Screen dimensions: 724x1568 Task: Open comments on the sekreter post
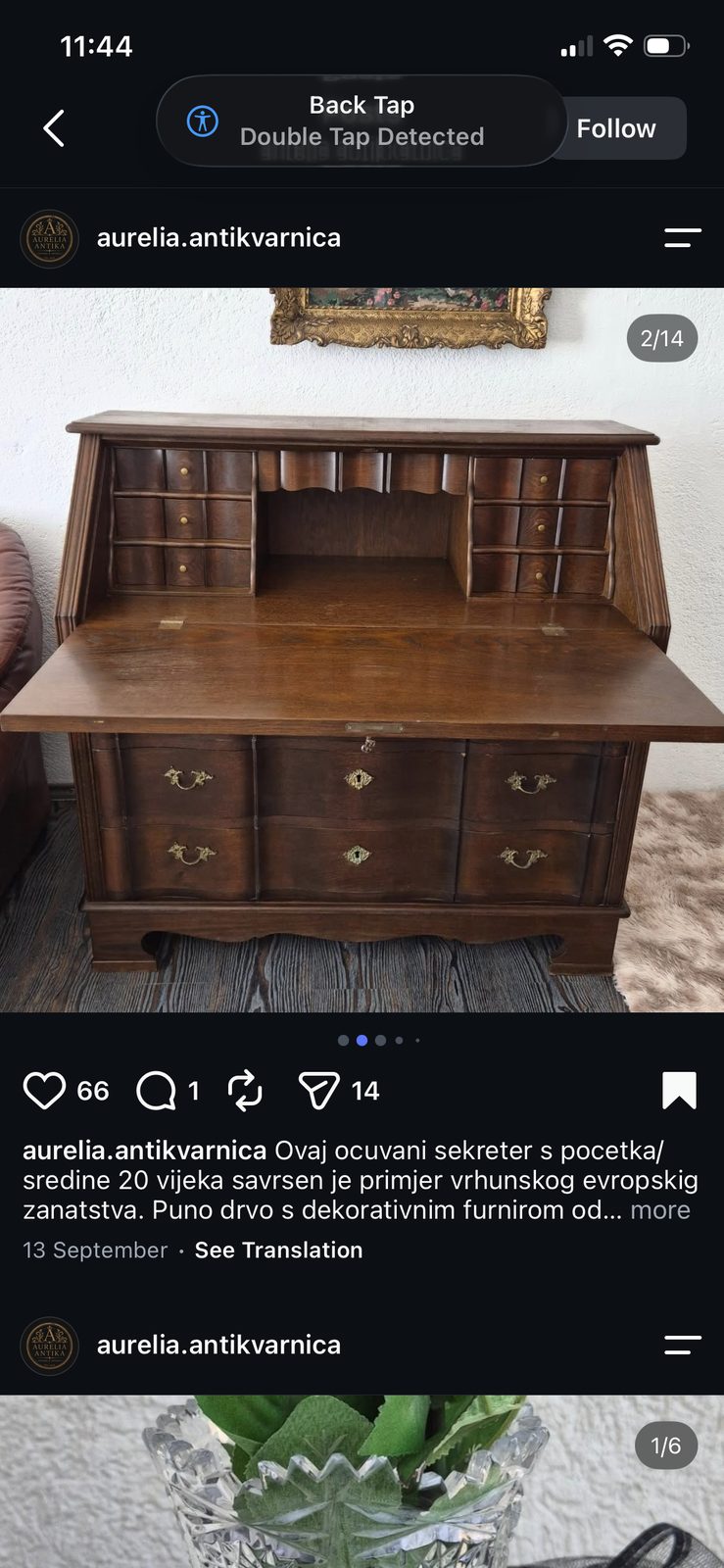point(156,1091)
